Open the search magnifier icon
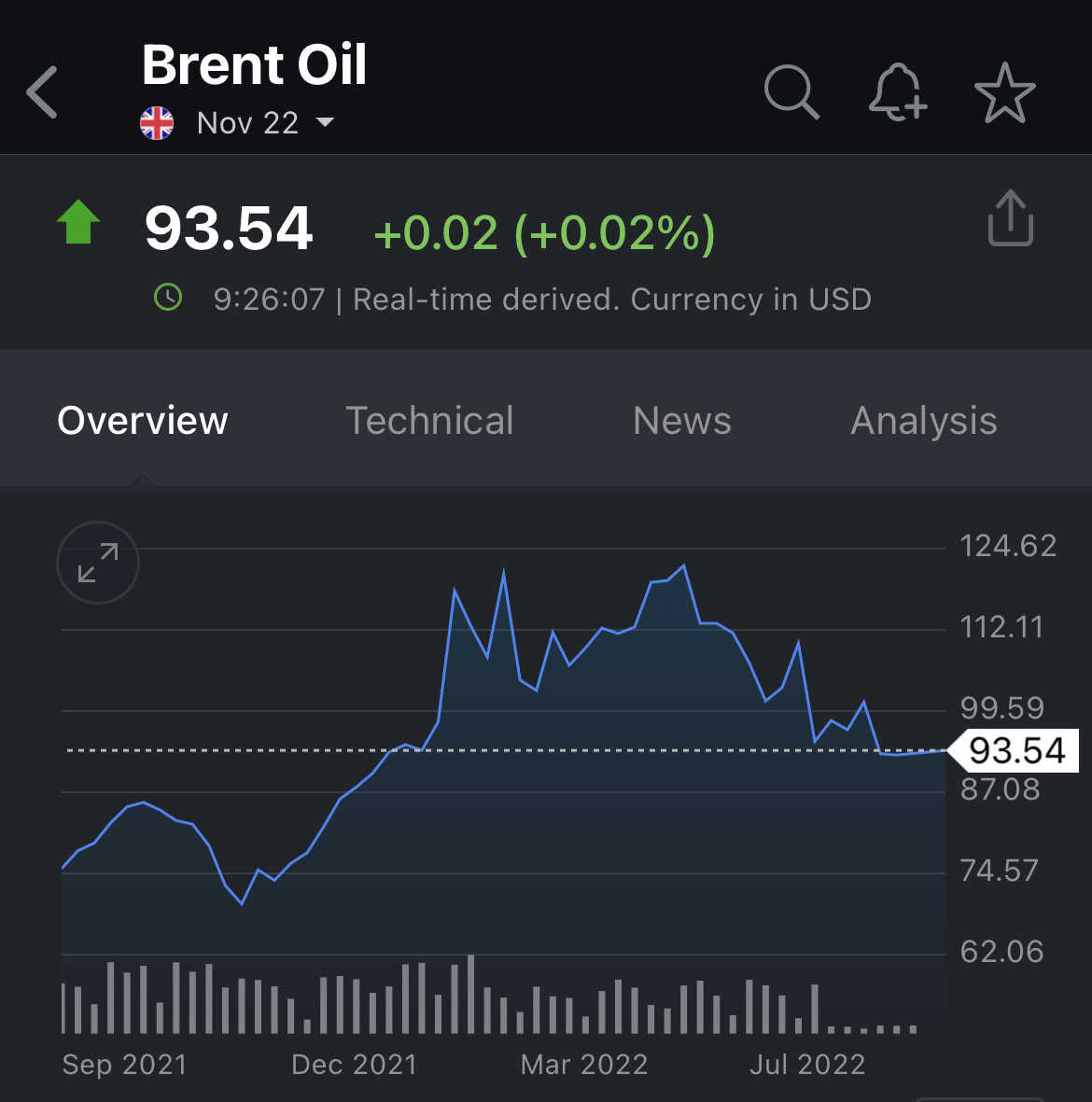Screen dimensions: 1092x1102 pos(791,92)
